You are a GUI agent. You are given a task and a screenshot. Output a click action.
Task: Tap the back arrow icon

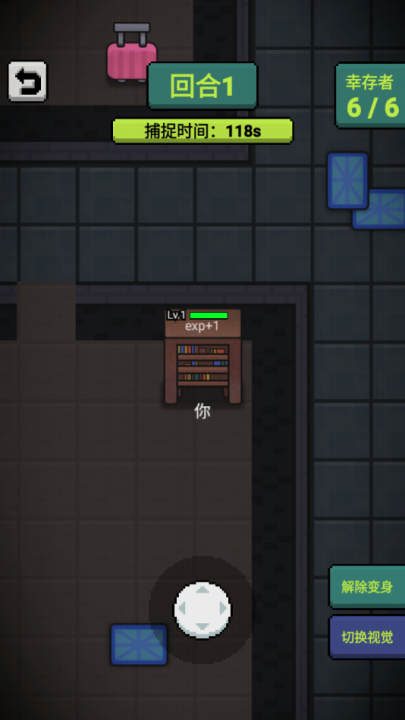point(28,81)
